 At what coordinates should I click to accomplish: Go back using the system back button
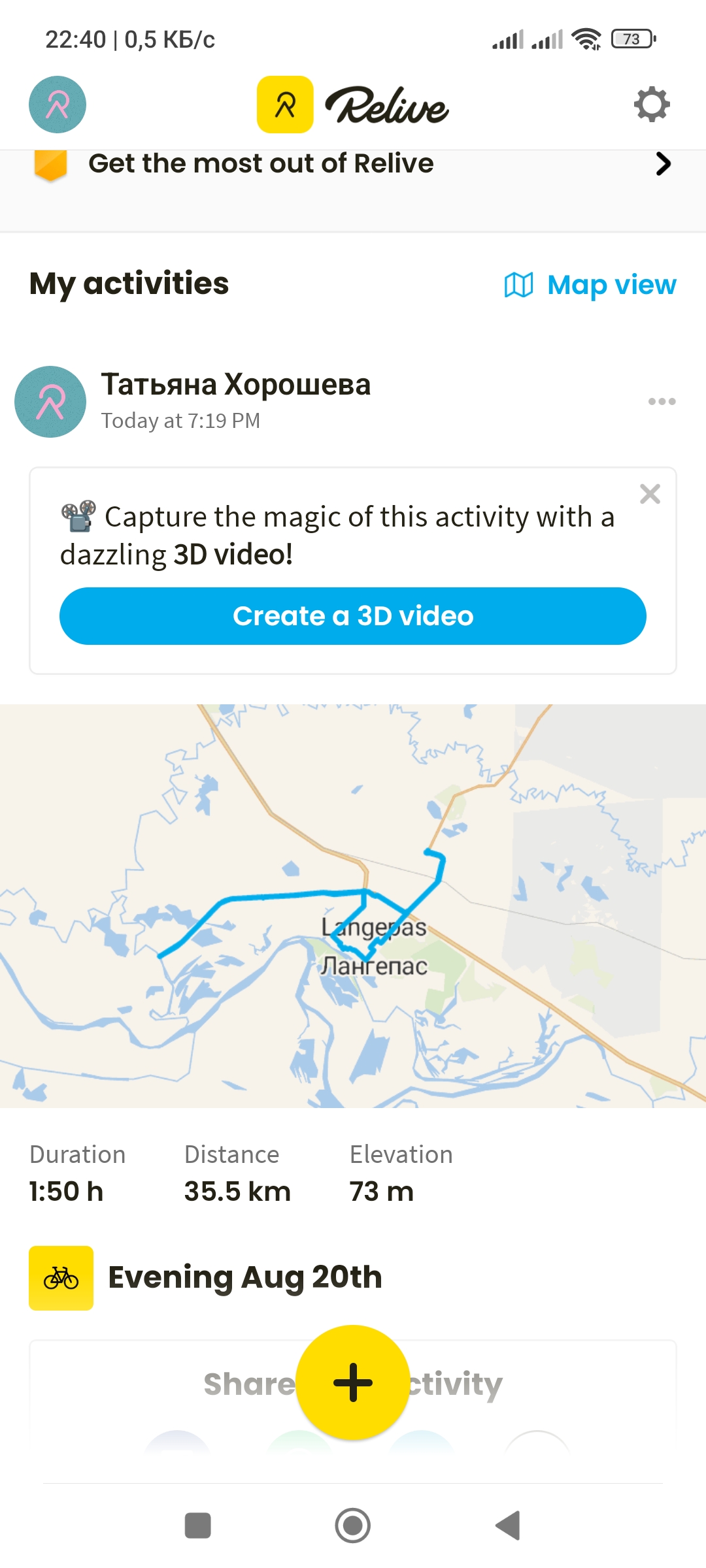click(508, 1526)
